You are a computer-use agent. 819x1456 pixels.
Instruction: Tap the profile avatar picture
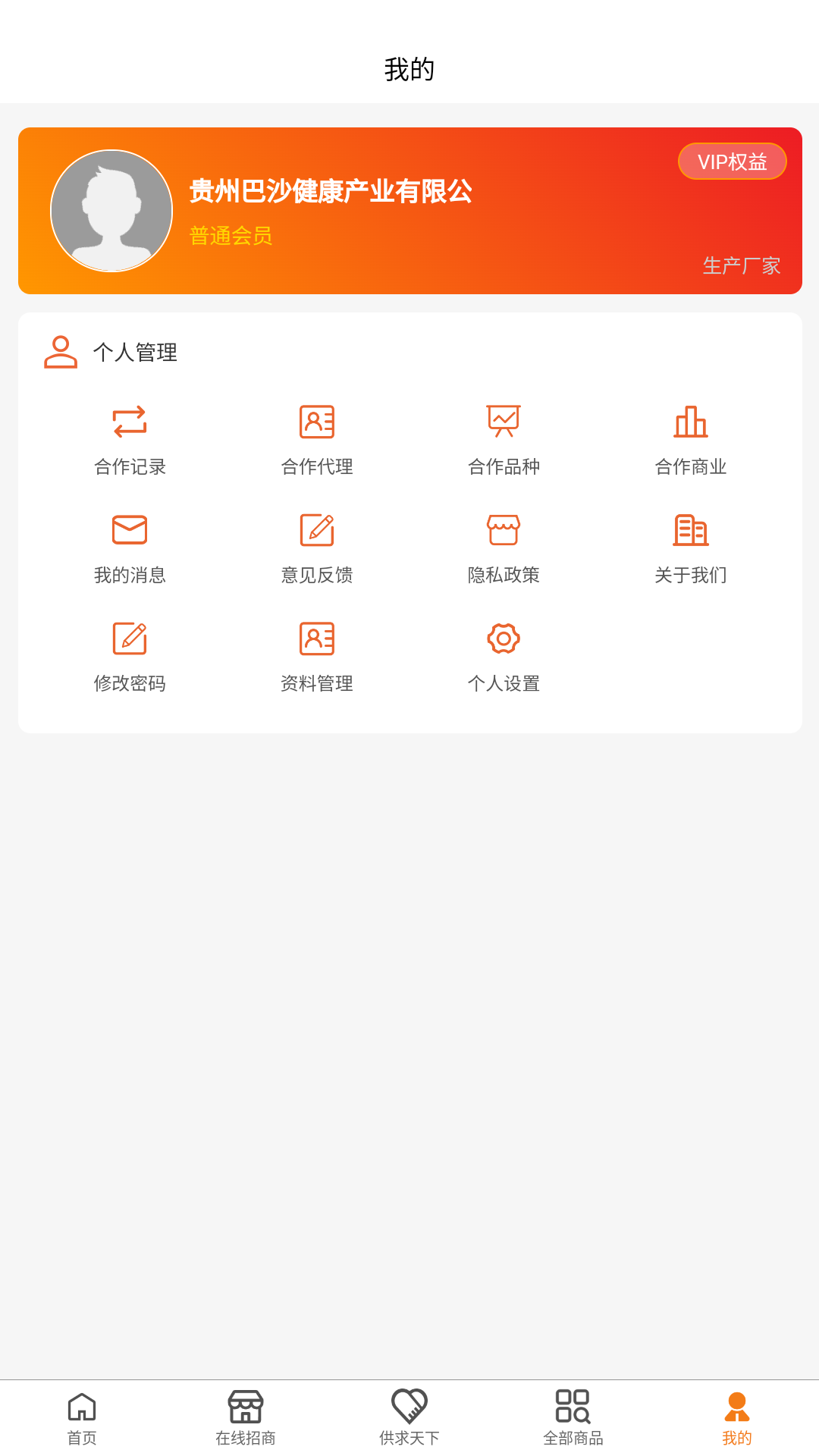[x=111, y=211]
